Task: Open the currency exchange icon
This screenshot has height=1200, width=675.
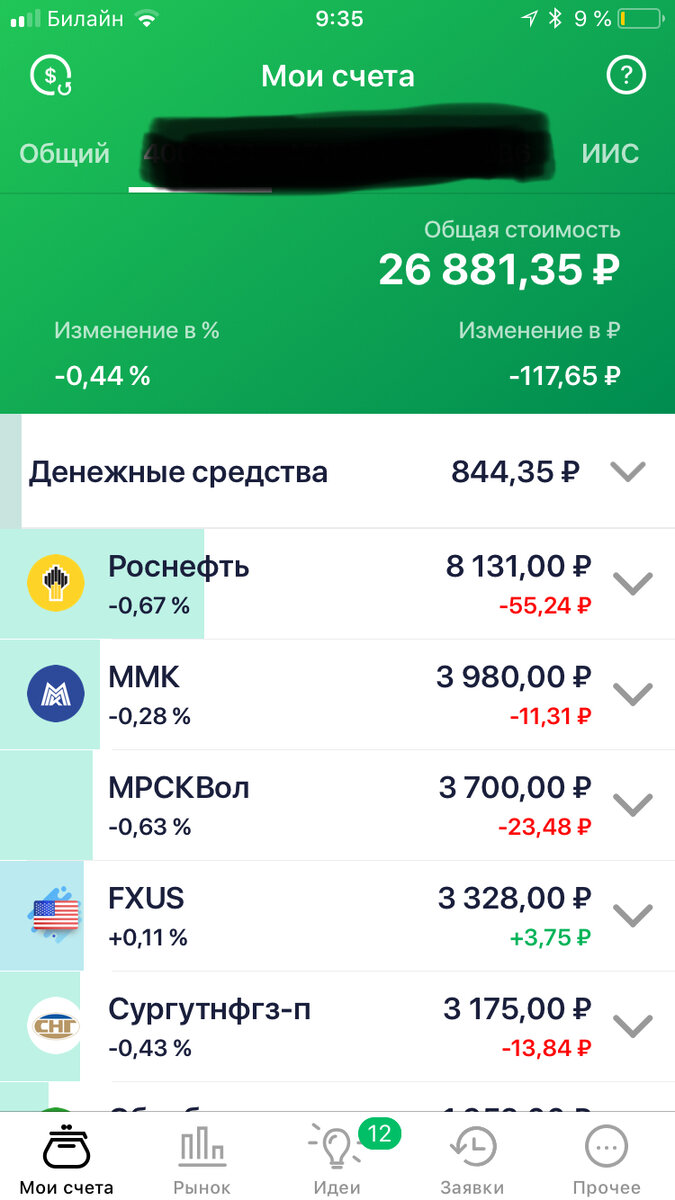Action: coord(51,76)
